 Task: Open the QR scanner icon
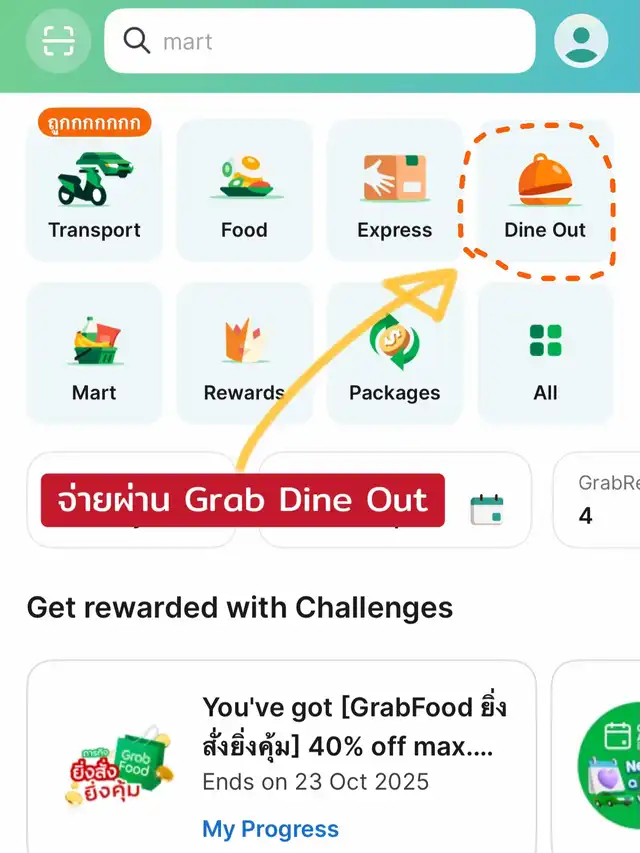[x=58, y=41]
